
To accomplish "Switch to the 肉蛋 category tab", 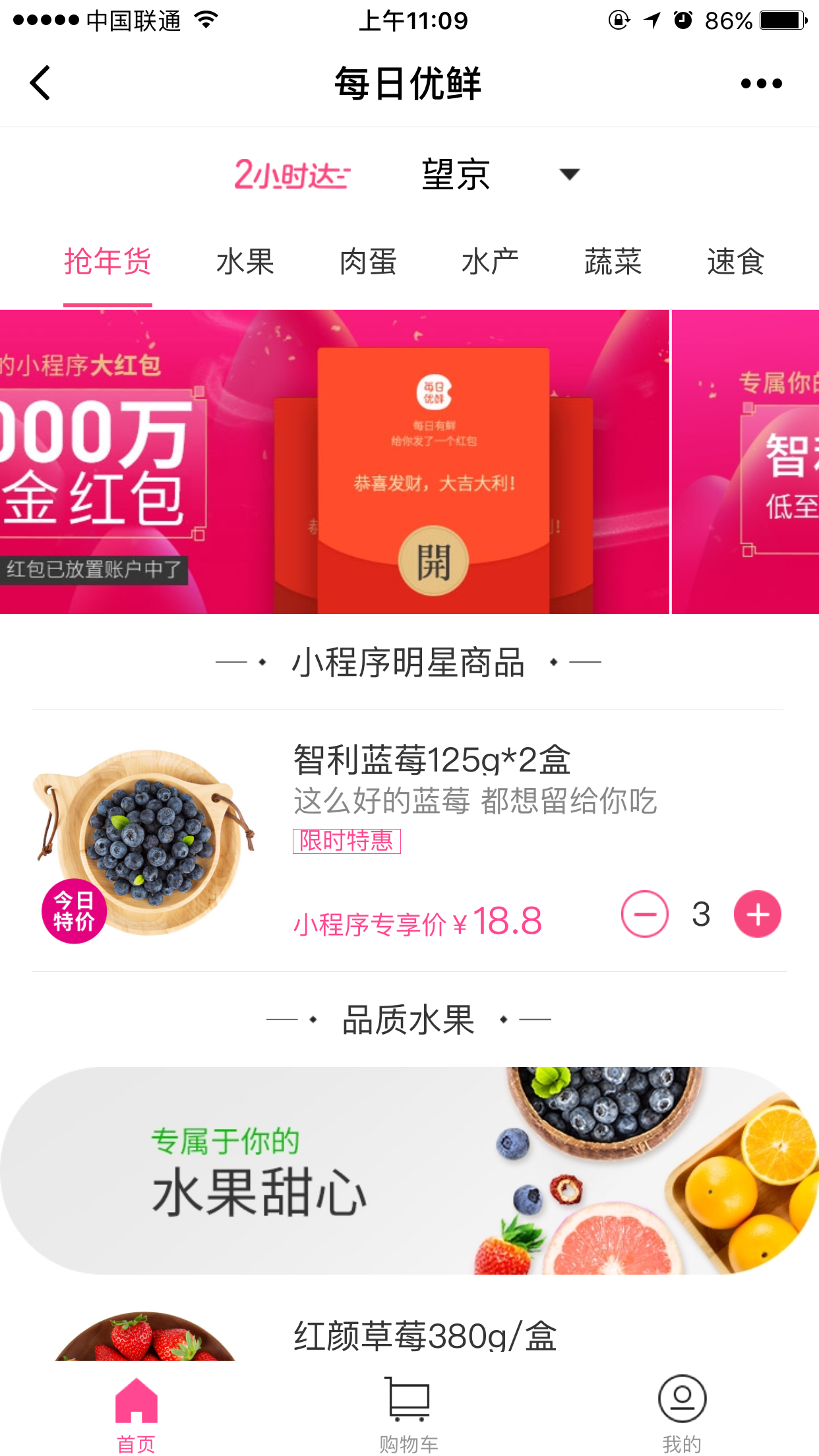I will point(368,262).
